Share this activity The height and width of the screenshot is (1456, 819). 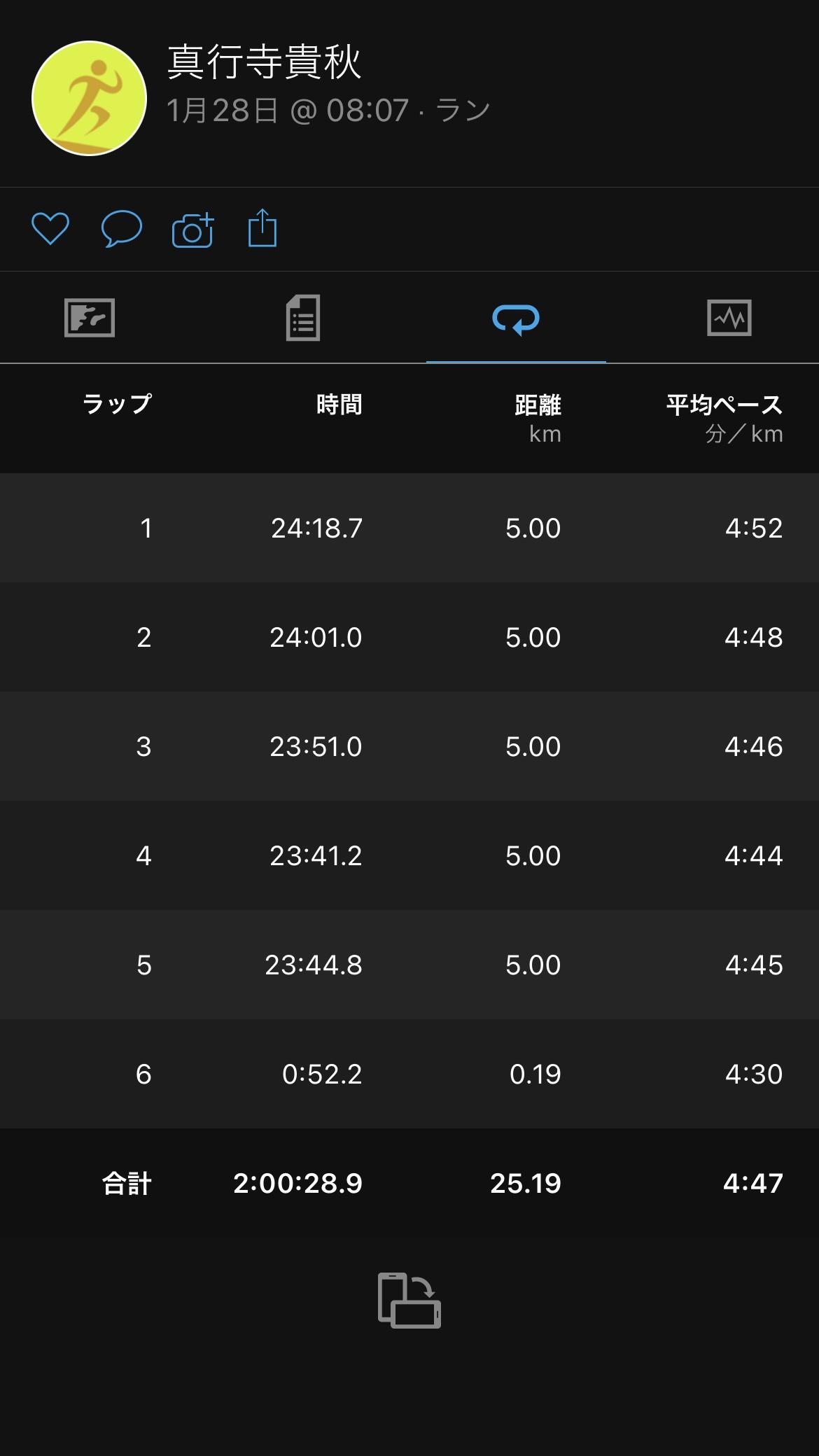pyautogui.click(x=262, y=227)
